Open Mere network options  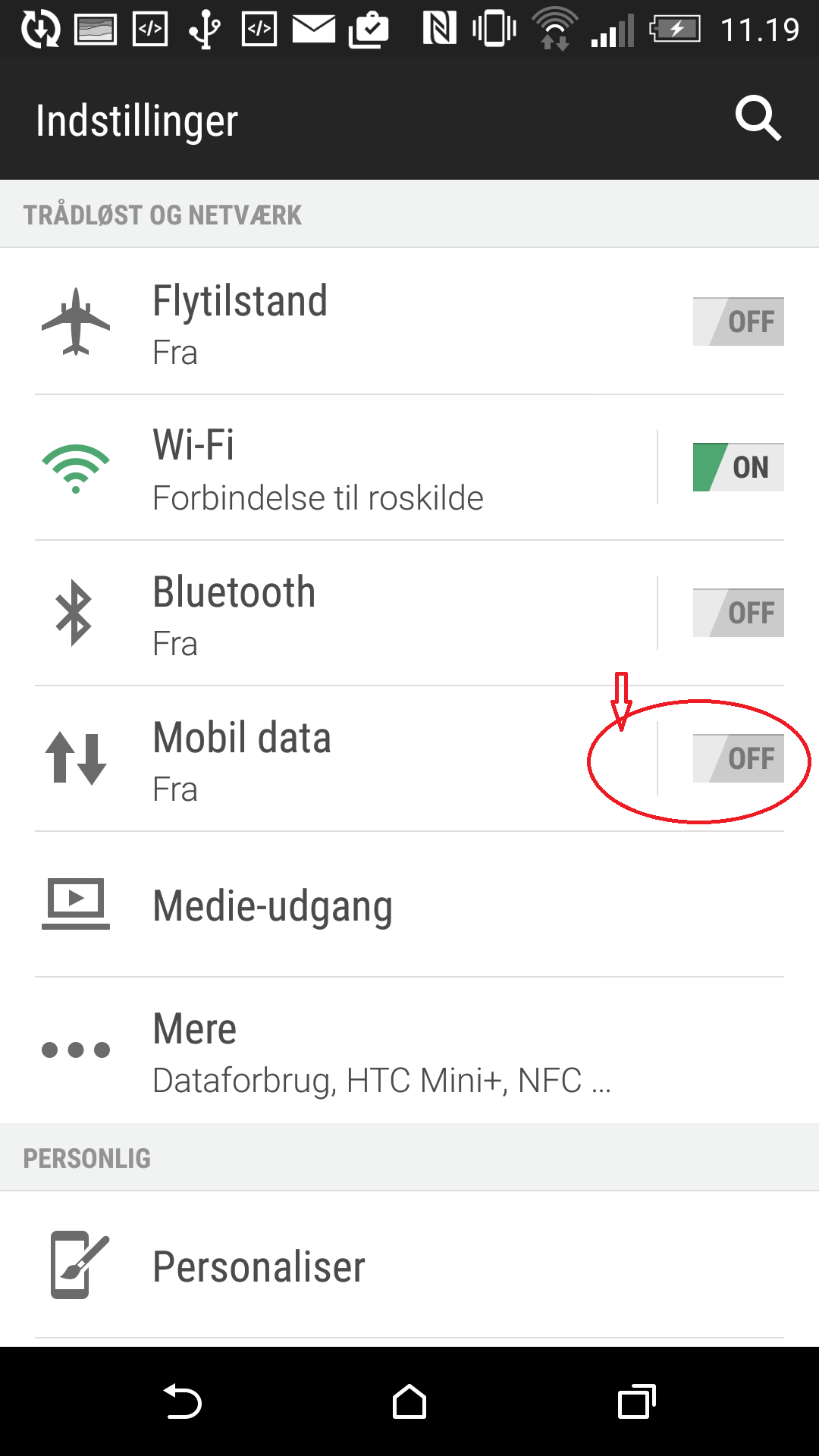click(409, 1050)
